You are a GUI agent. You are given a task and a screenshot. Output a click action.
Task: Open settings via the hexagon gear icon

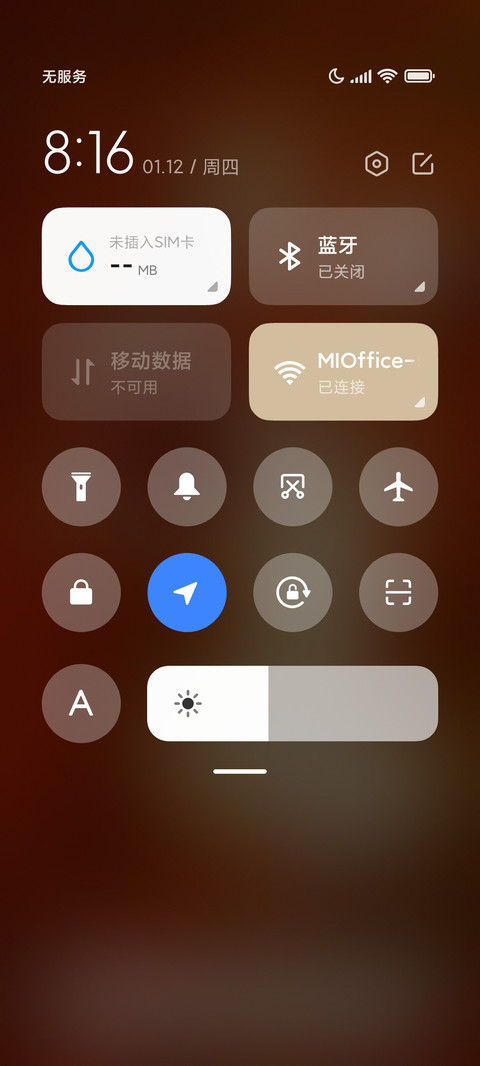[x=377, y=164]
